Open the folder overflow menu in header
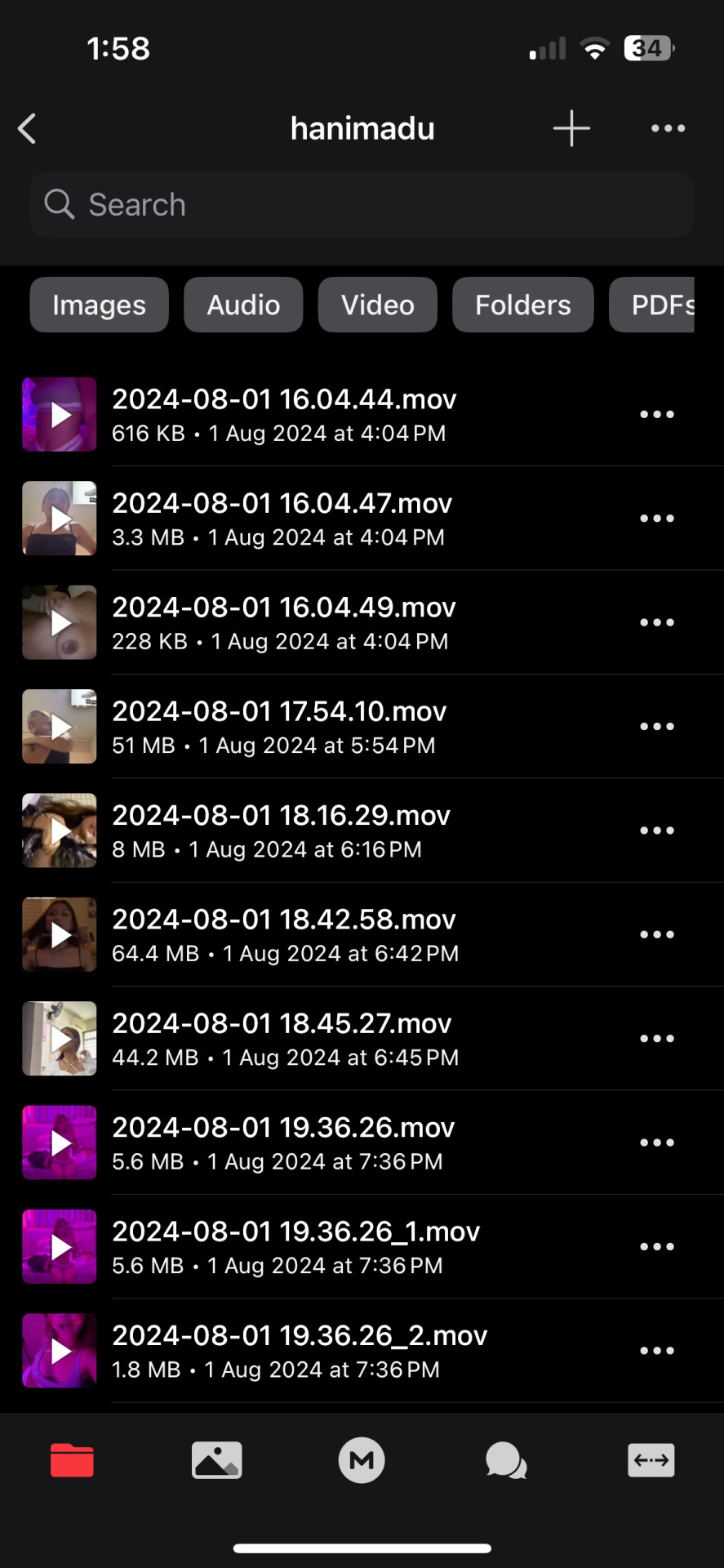 tap(668, 128)
